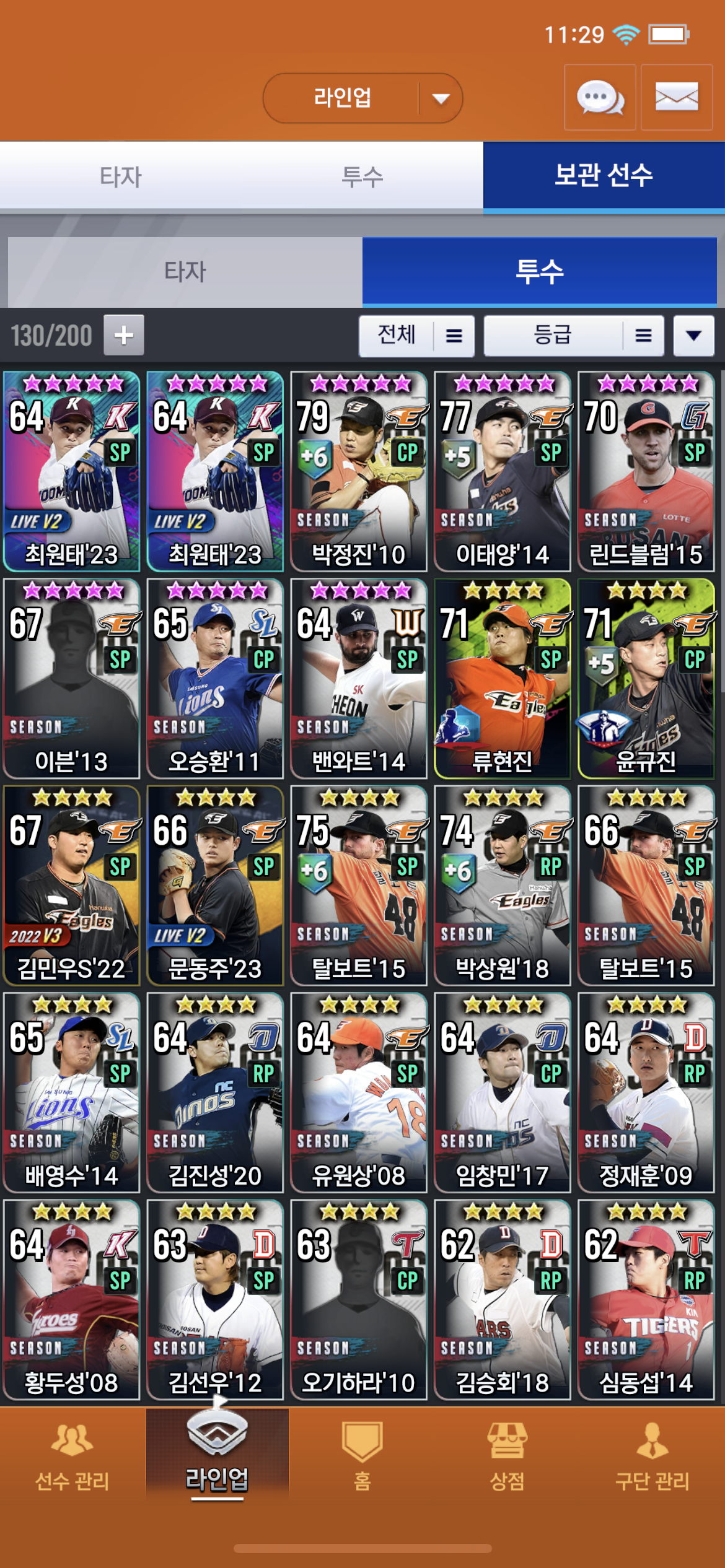Open the 심동섭'14 player card
The image size is (725, 1568).
coord(646,1299)
